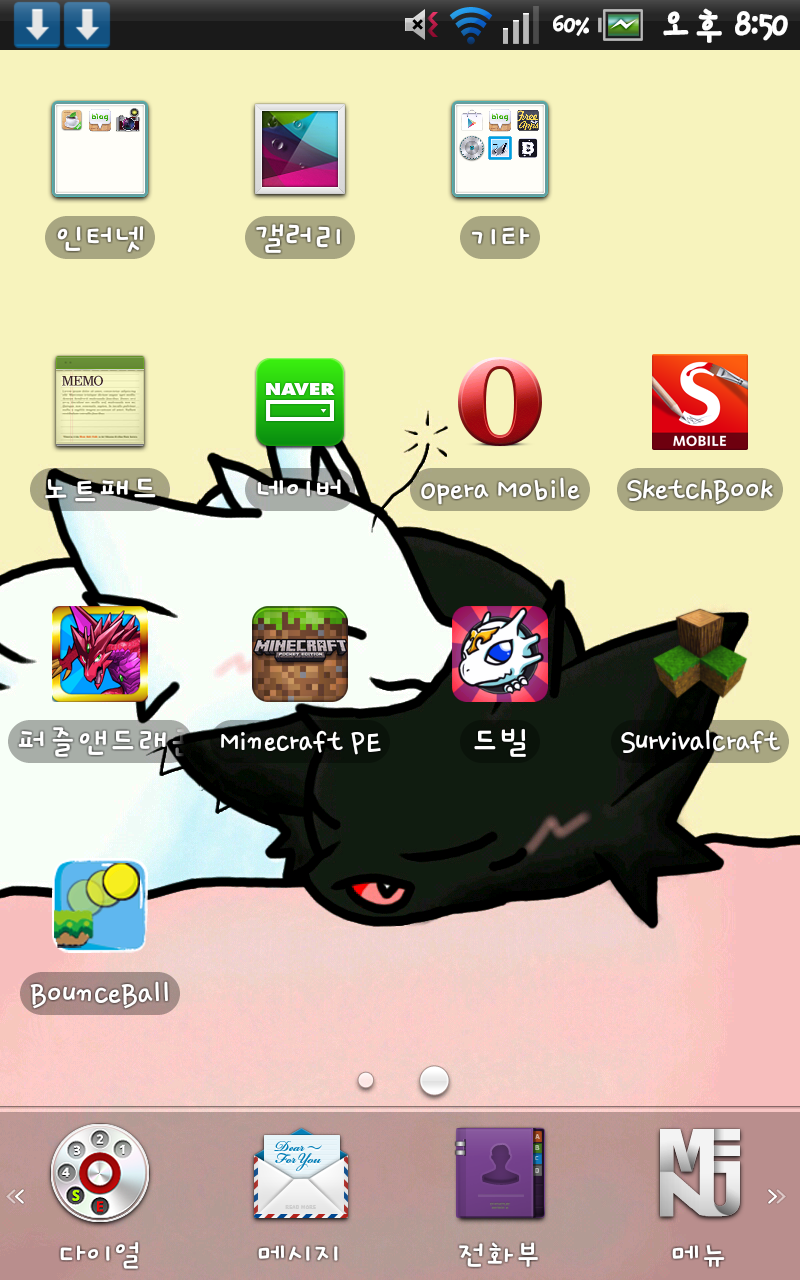Open the 노트패드 memo app
The height and width of the screenshot is (1280, 800).
coord(100,402)
